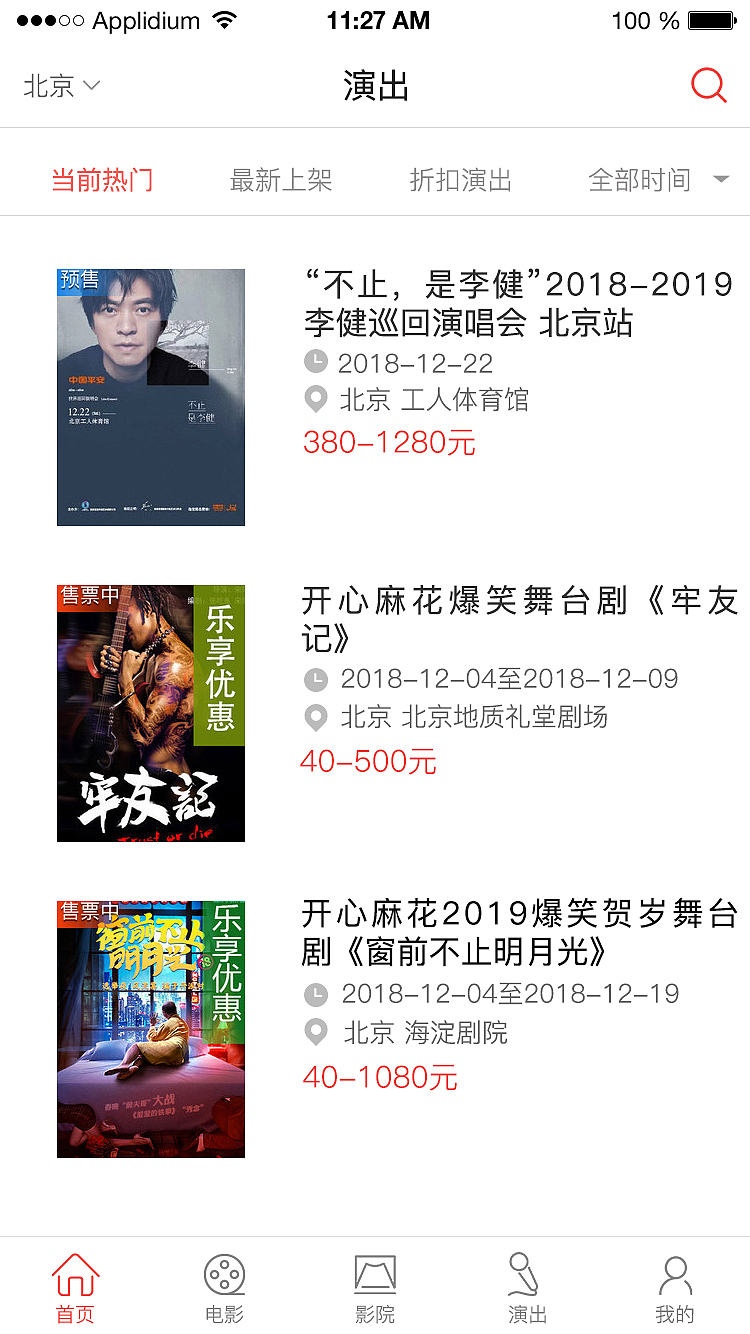This screenshot has width=750, height=1334.
Task: Expand the 全部时间 time filter
Action: point(658,180)
